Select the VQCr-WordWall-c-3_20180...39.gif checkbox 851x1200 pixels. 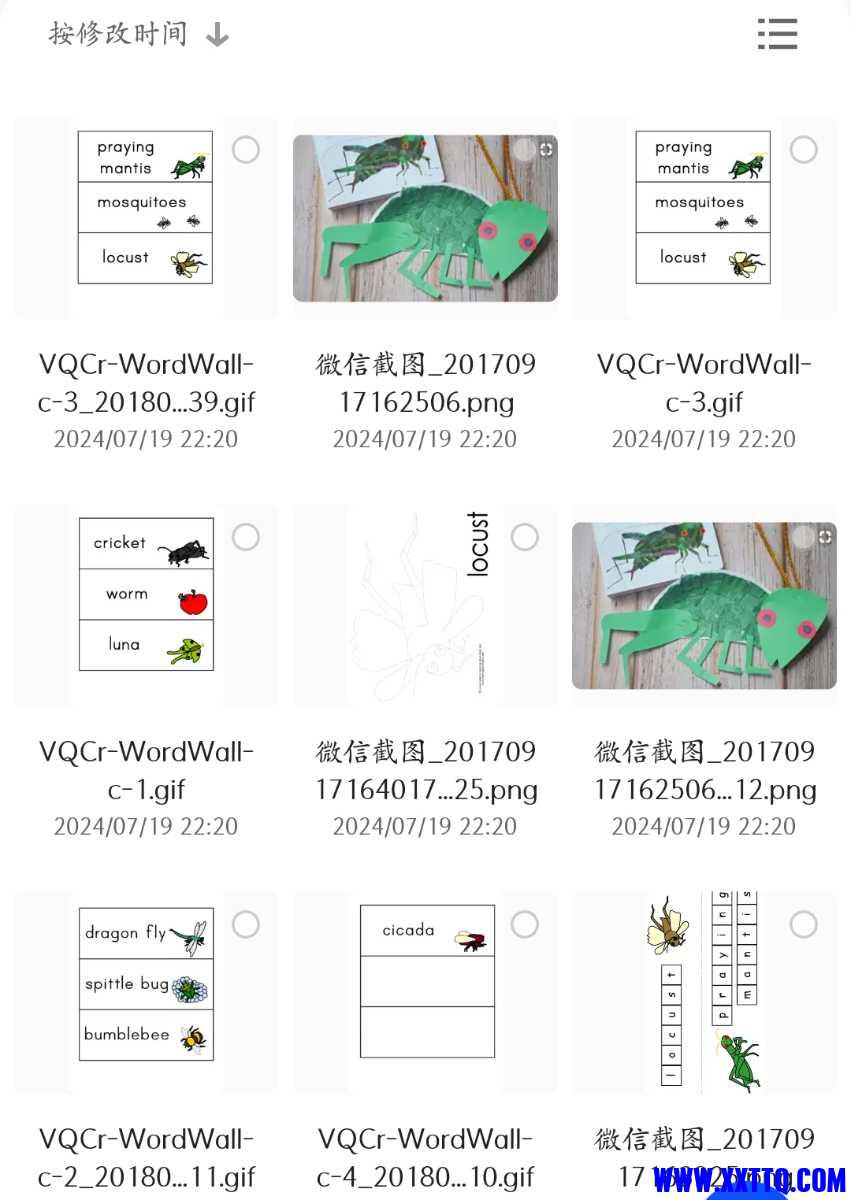click(245, 150)
